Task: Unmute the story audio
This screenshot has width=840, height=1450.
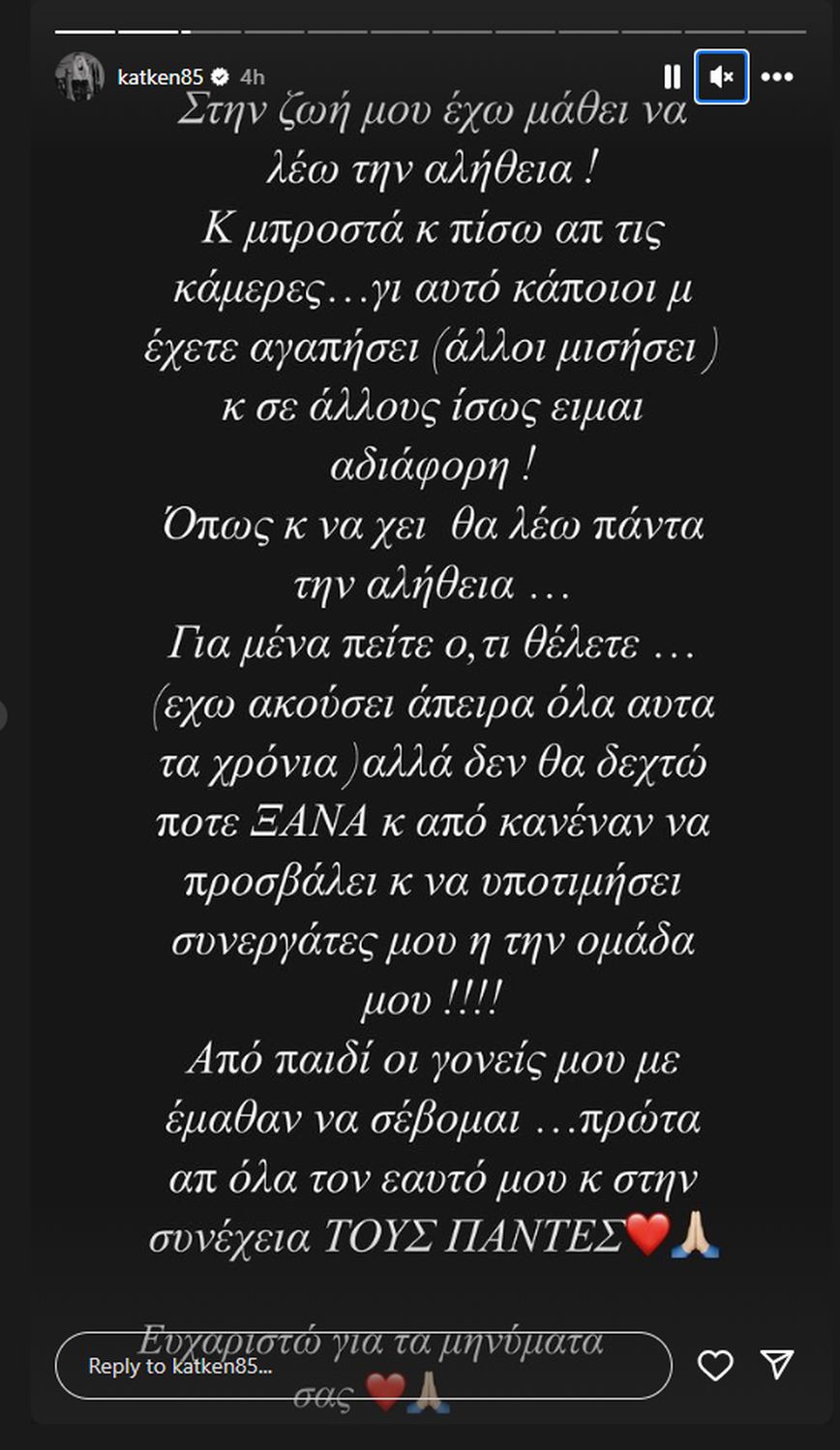Action: click(x=721, y=77)
